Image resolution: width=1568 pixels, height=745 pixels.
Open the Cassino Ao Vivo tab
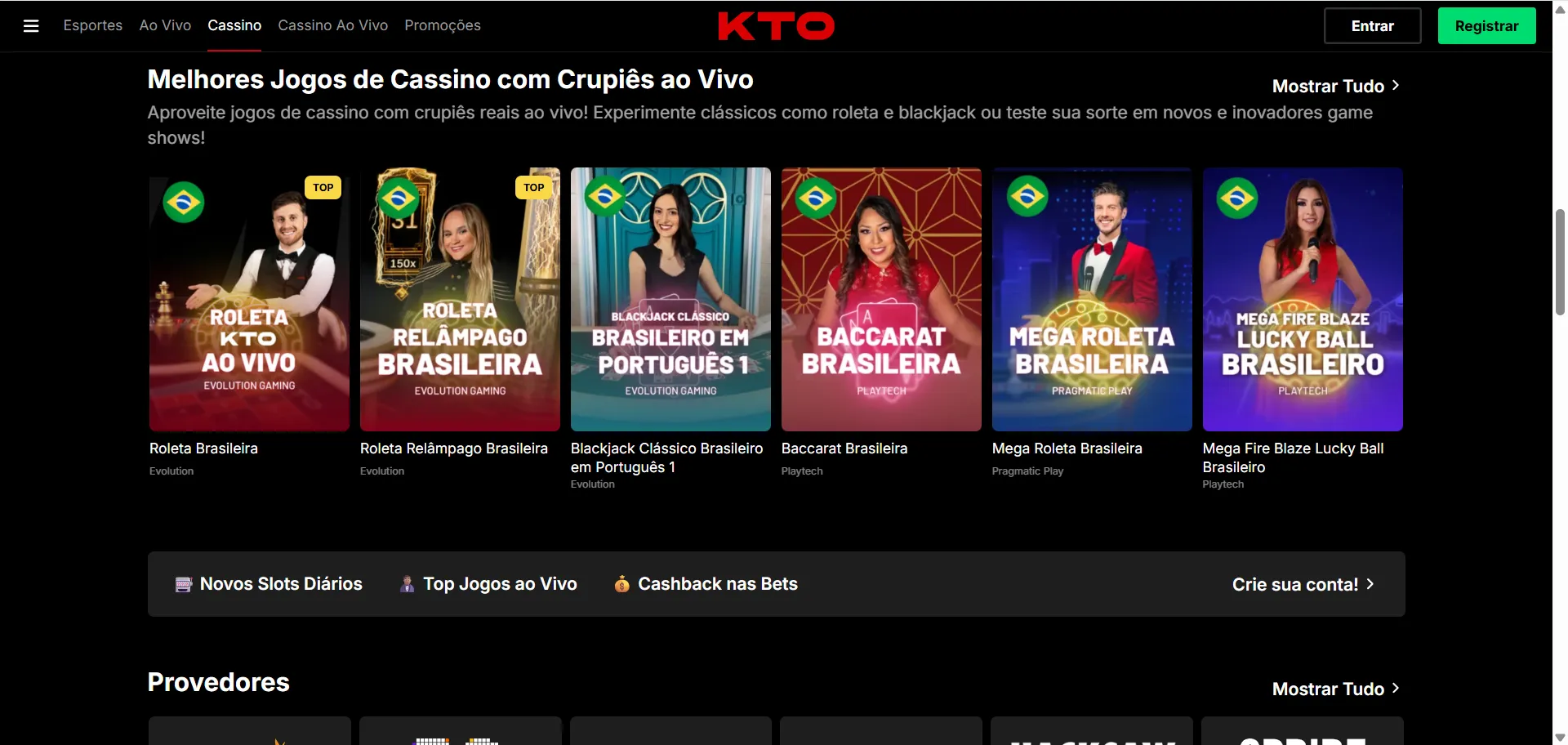tap(332, 25)
